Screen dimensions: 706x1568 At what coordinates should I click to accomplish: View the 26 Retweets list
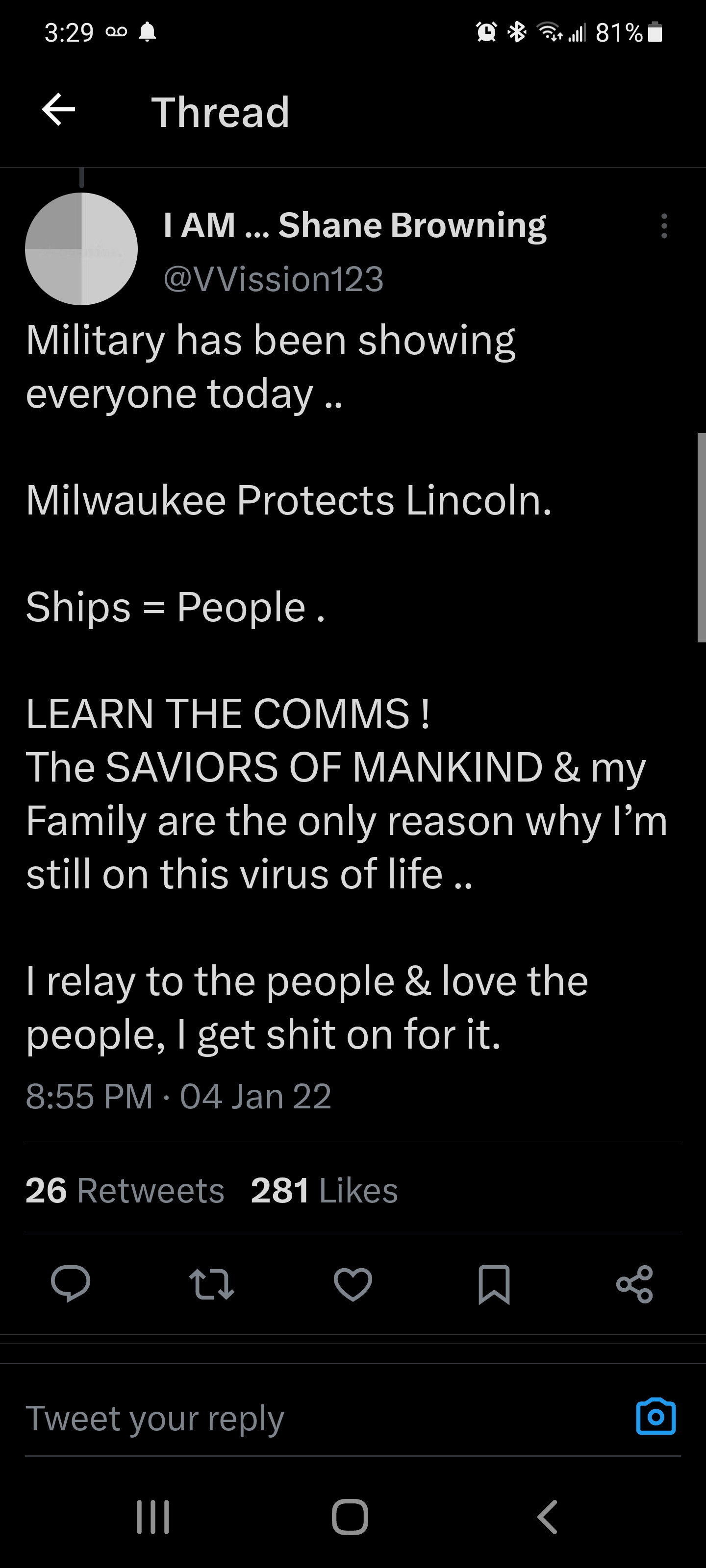click(x=125, y=1190)
